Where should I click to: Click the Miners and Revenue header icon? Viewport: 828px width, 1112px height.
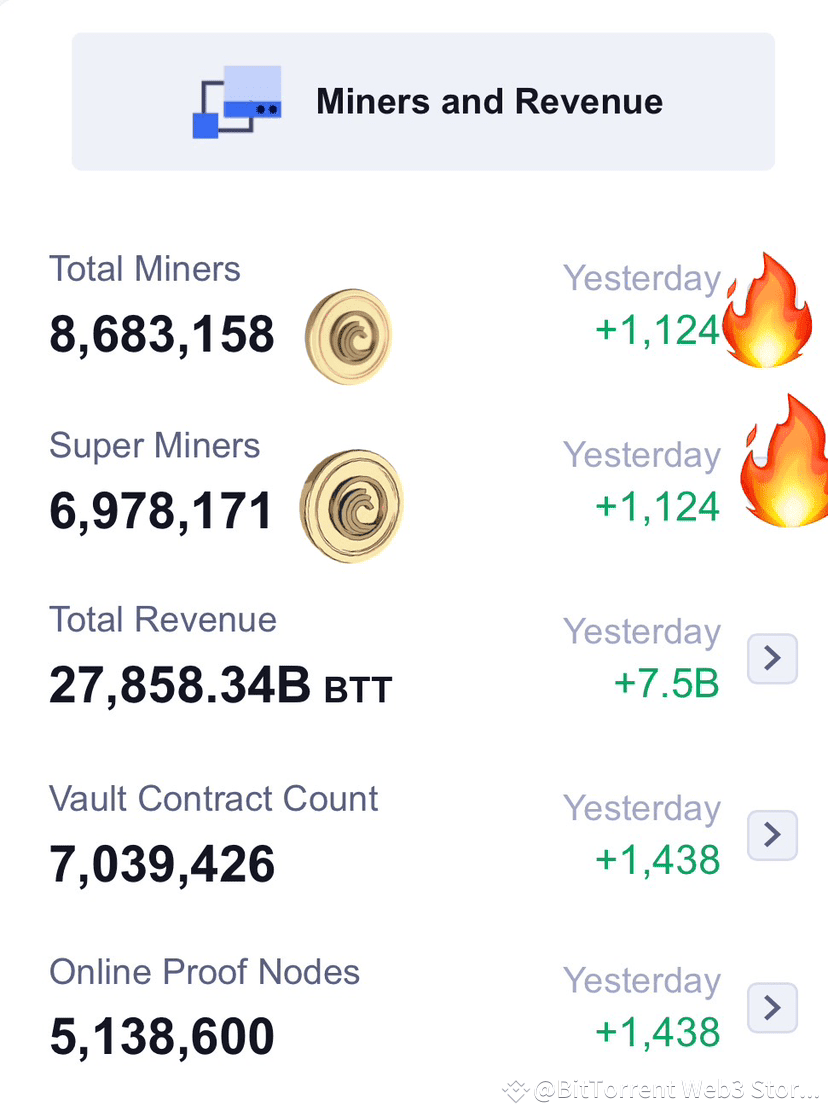click(x=237, y=100)
